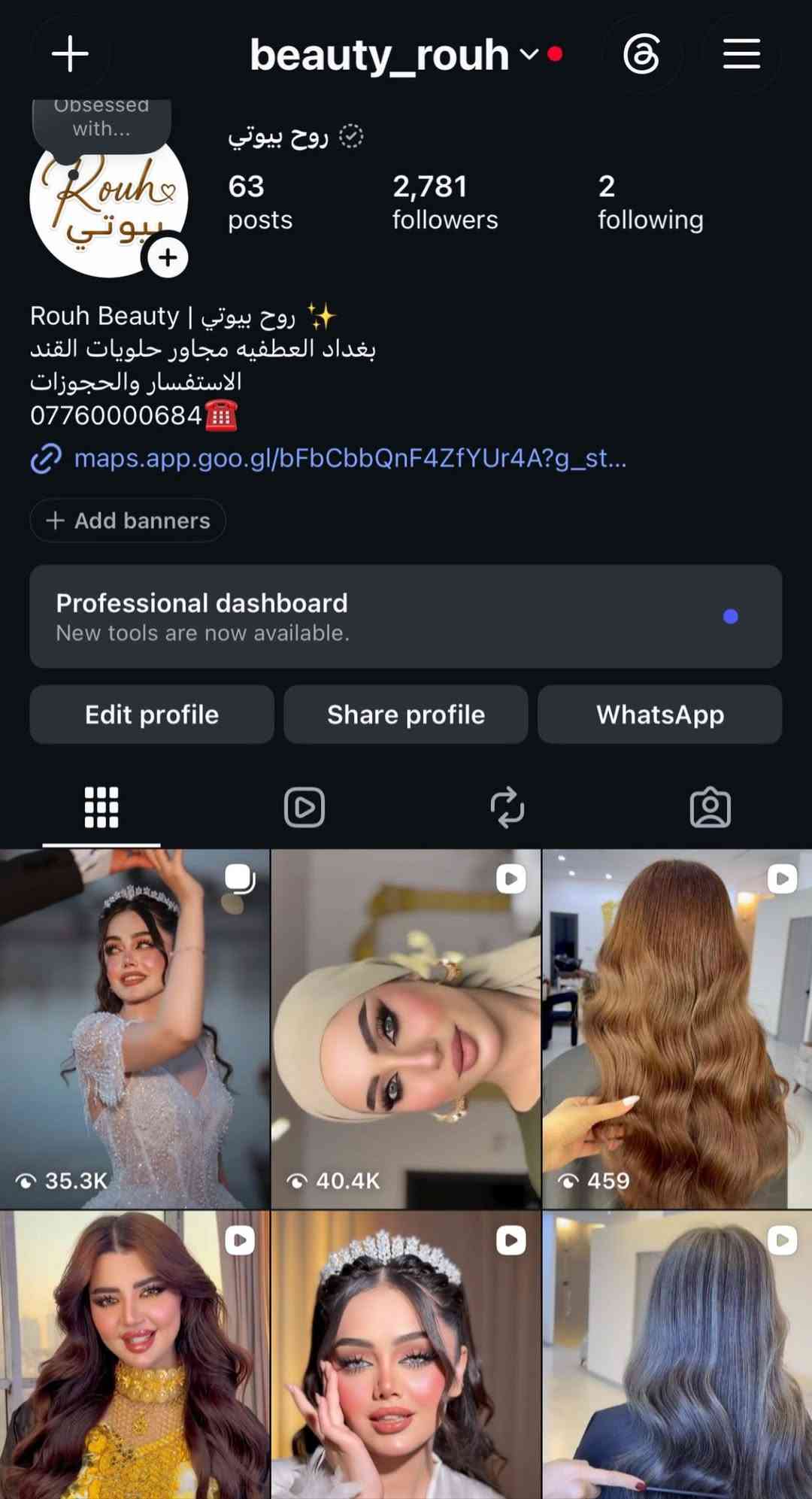Tap the plus icon to create a post

coord(70,54)
